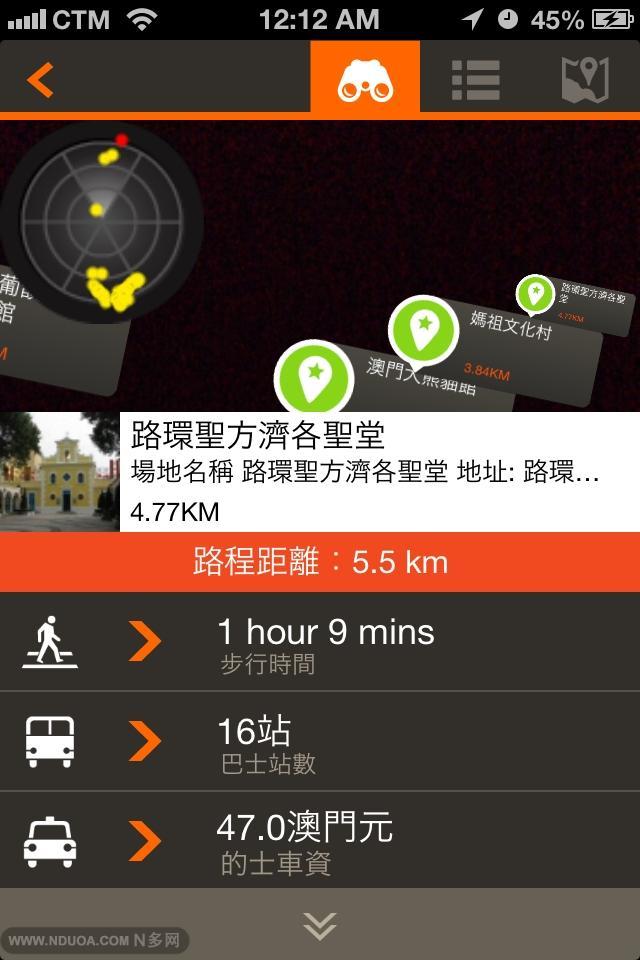This screenshot has height=960, width=640.
Task: Open taxi fare 47.0澳門元 row
Action: pyautogui.click(x=320, y=840)
